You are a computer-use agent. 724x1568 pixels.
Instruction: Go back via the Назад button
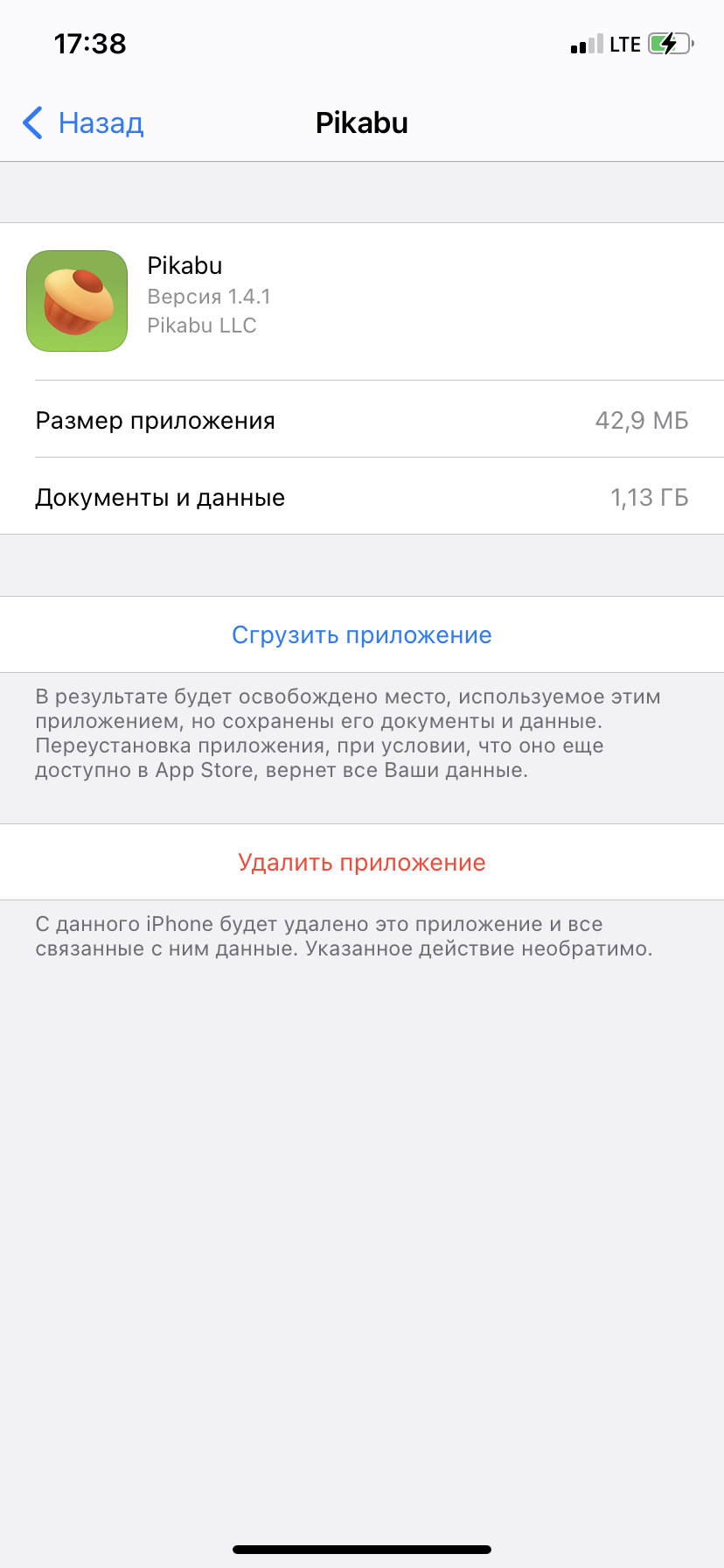point(84,123)
